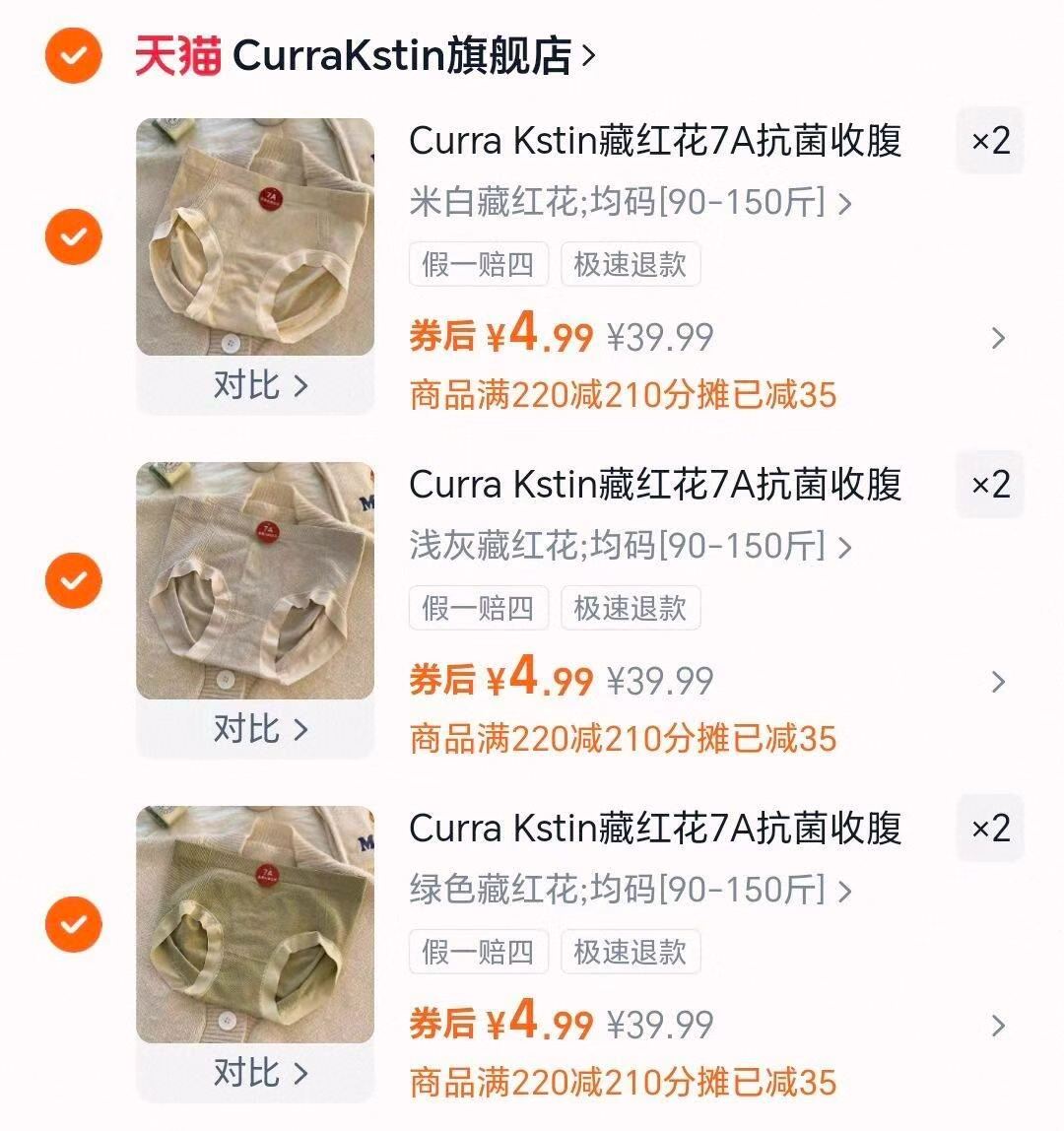Deselect the 米白藏红花 item checkbox
1064x1131 pixels.
point(72,237)
